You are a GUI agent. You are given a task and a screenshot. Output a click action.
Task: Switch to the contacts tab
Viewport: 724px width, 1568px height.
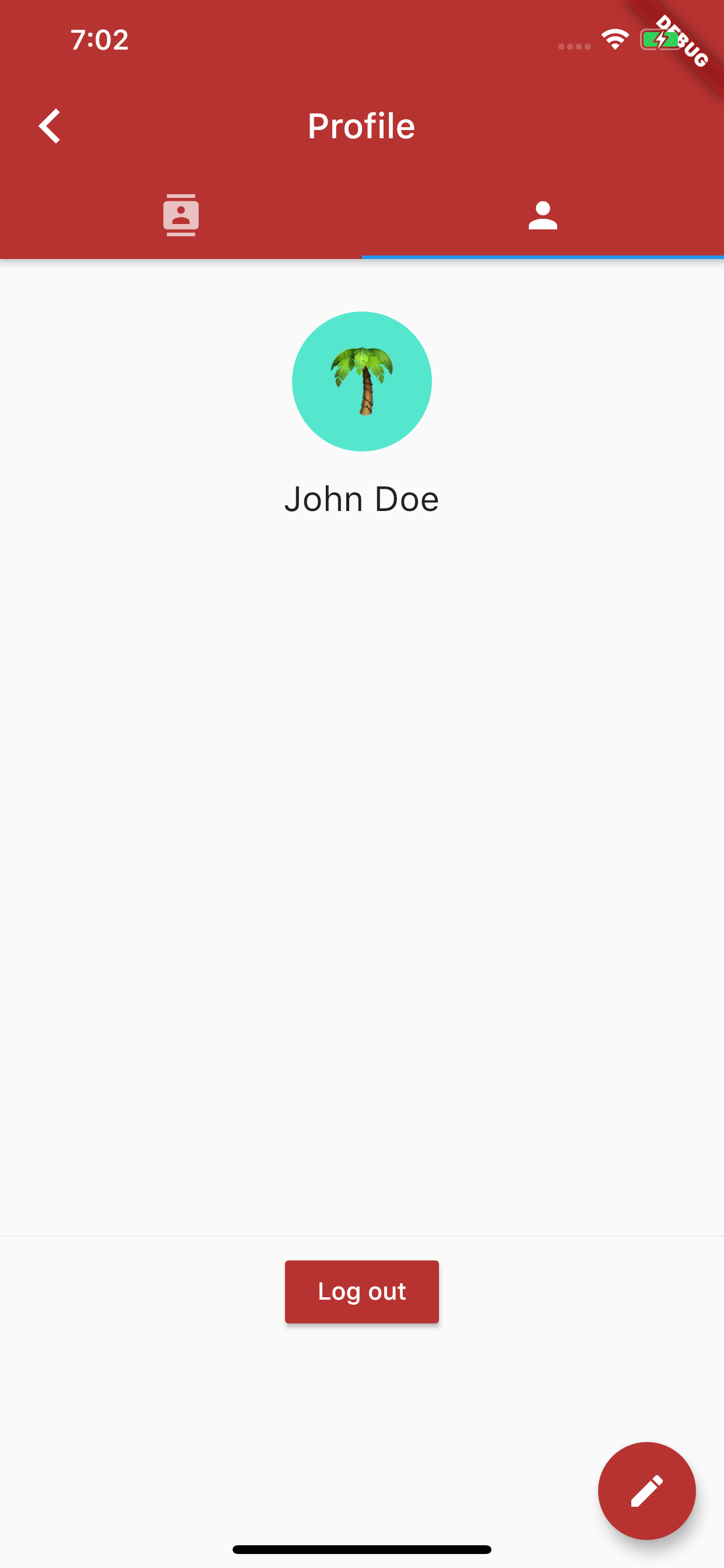click(x=181, y=215)
